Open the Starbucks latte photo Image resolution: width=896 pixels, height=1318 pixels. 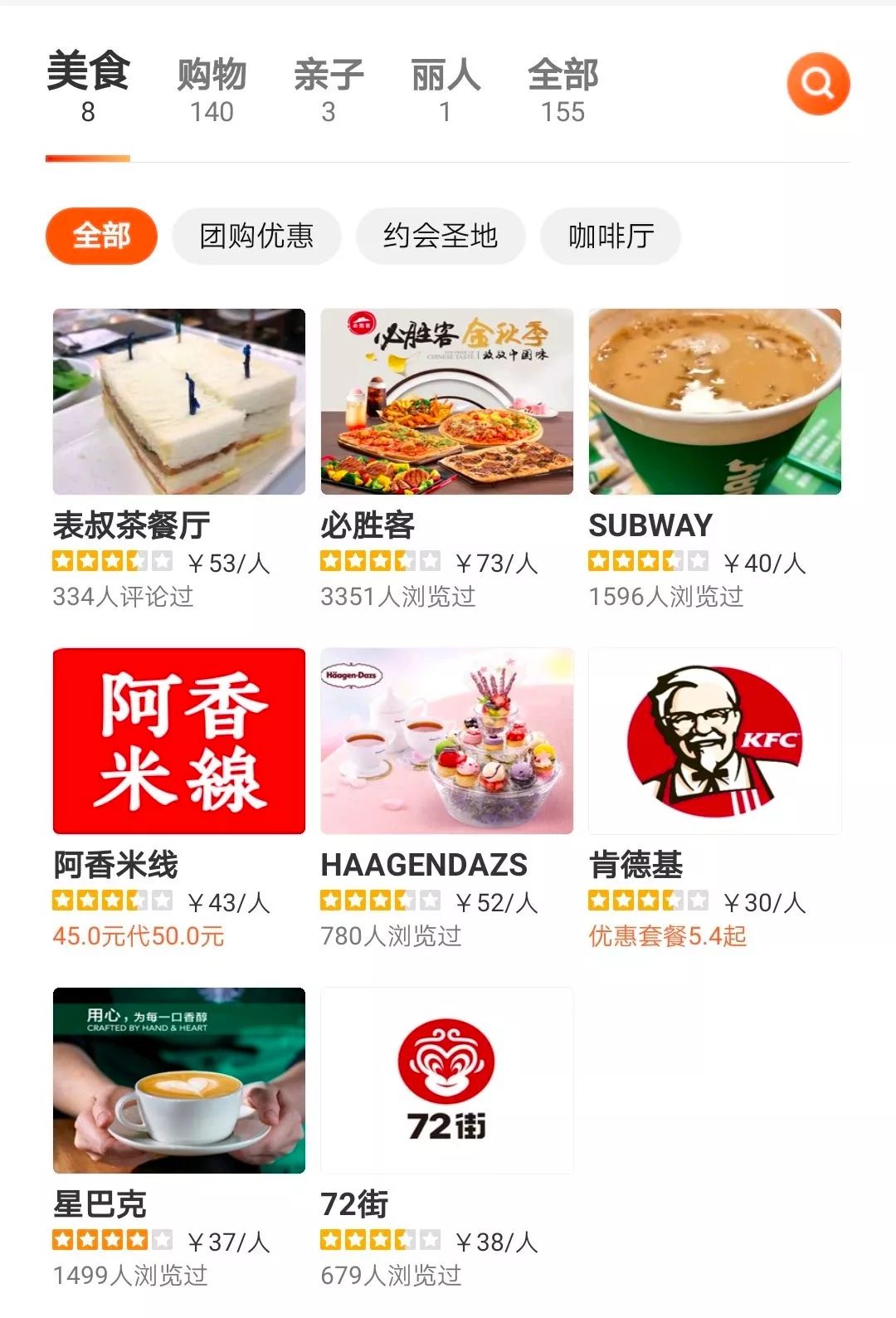[179, 1079]
